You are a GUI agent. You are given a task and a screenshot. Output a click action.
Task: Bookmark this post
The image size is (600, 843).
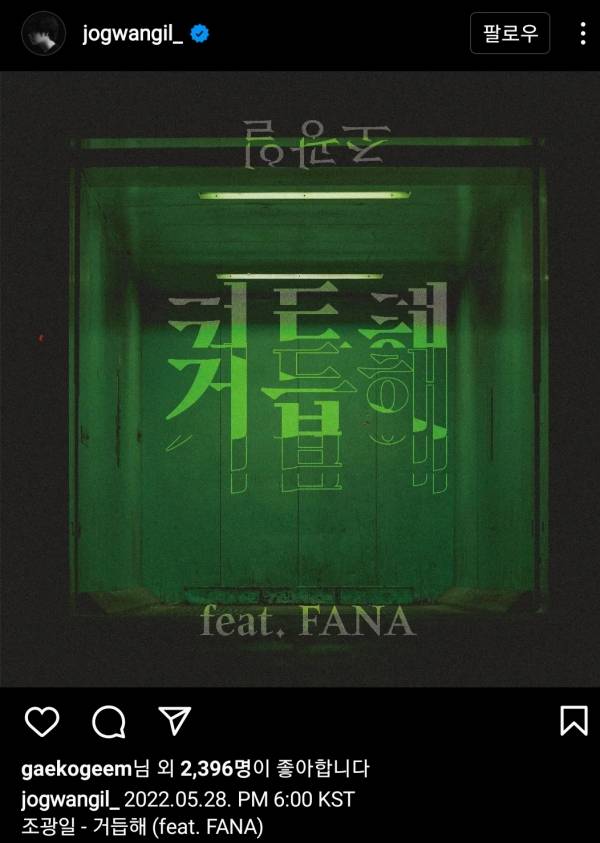pyautogui.click(x=573, y=721)
